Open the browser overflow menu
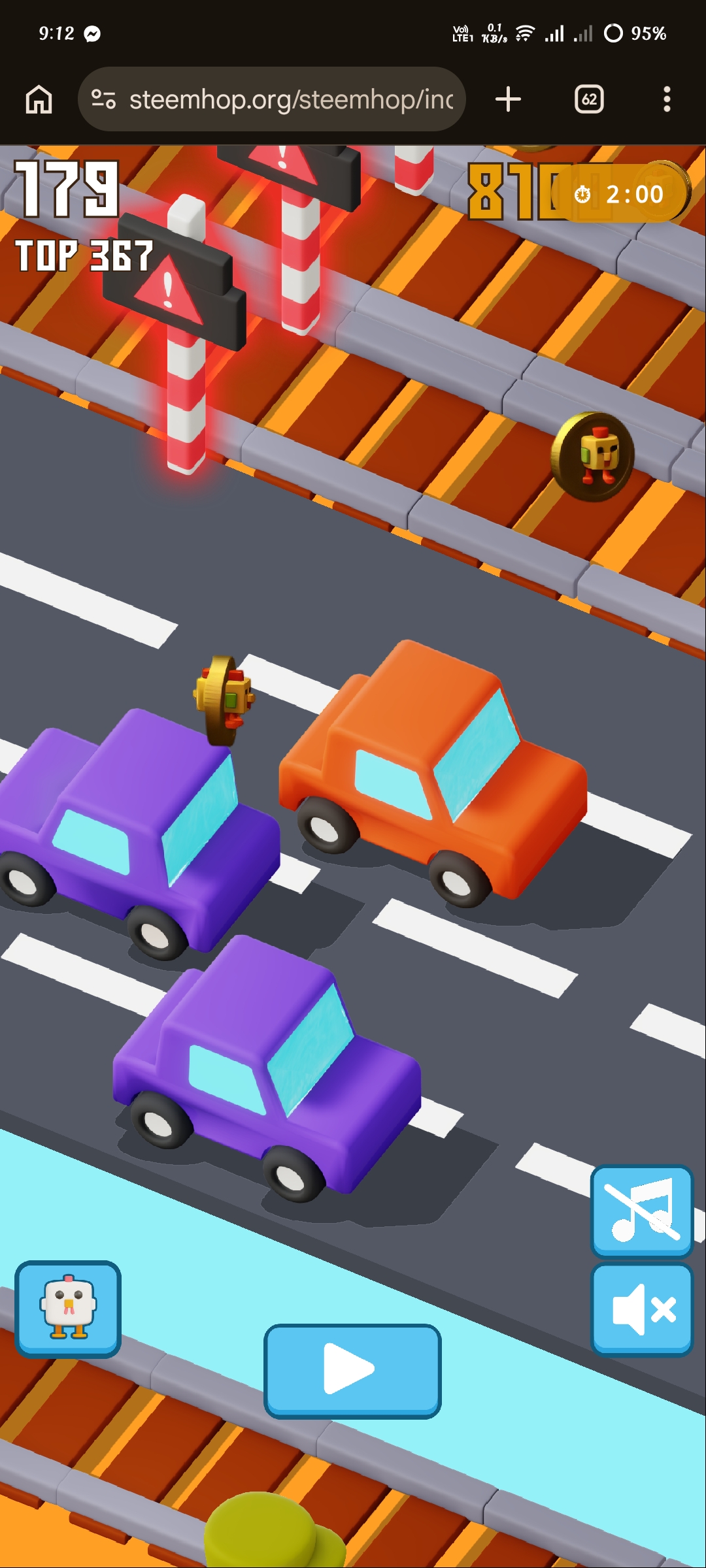 667,99
